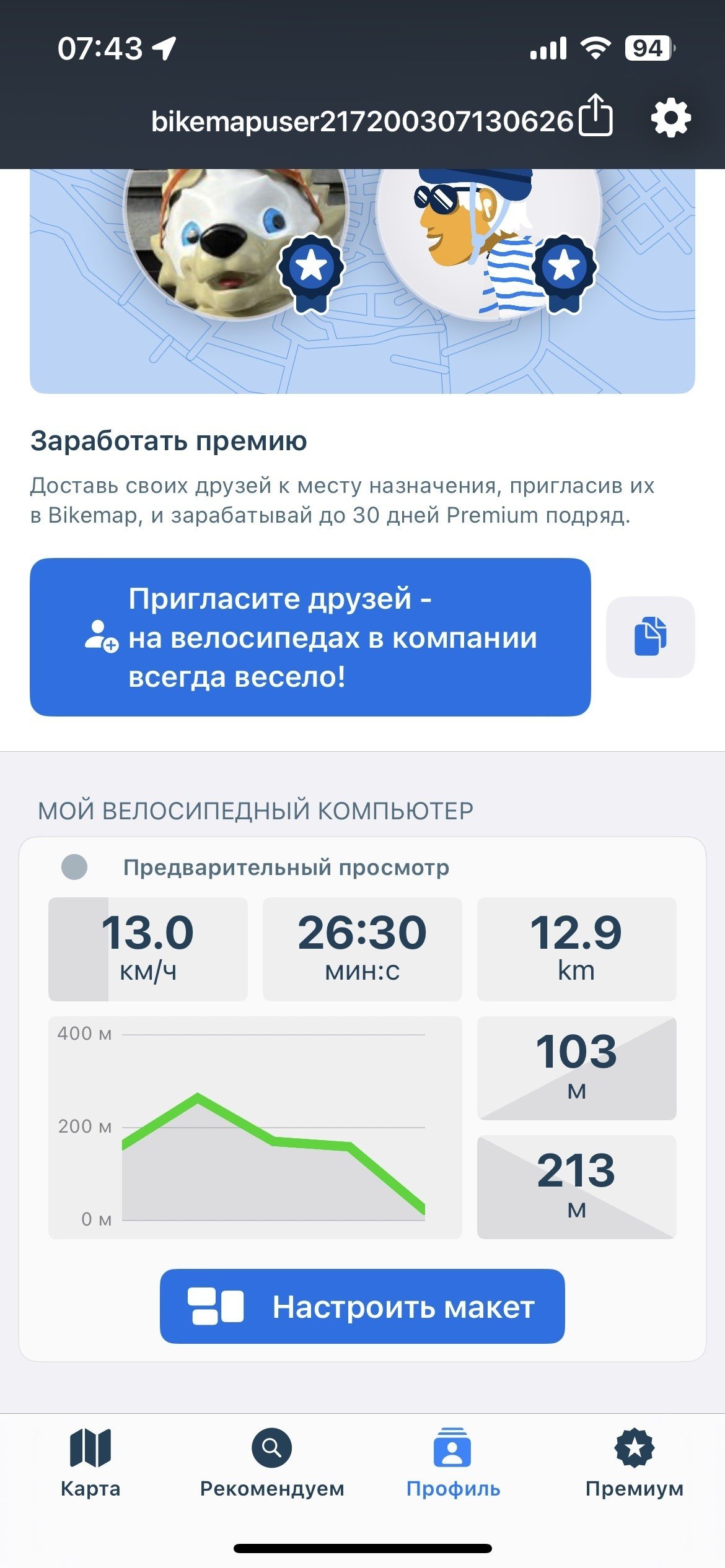
Task: Copy the invite link with the copy icon
Action: click(650, 637)
